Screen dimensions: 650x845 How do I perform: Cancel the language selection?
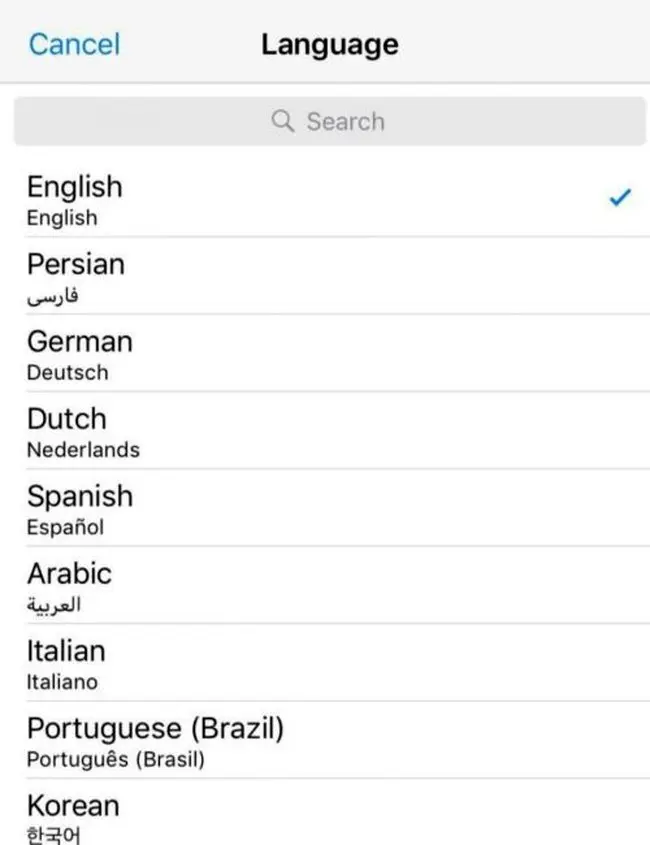point(74,44)
